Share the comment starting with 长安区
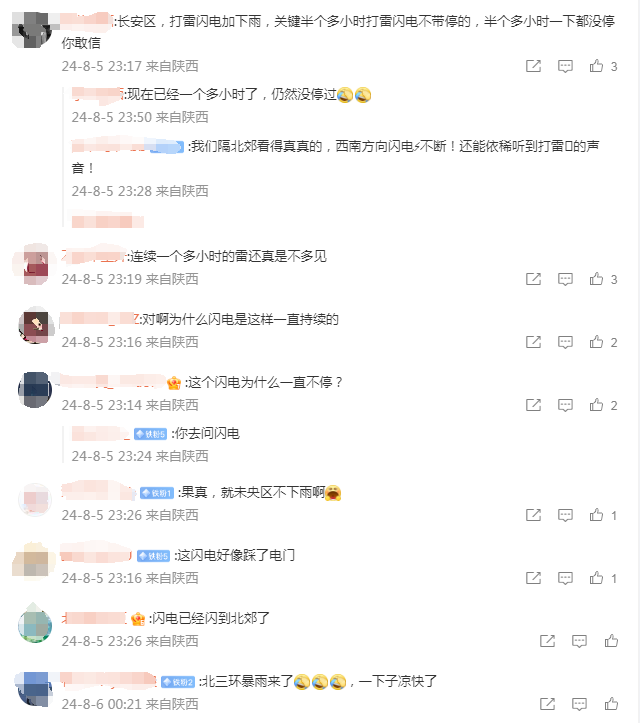Viewport: 640px width, 723px height. pos(533,66)
